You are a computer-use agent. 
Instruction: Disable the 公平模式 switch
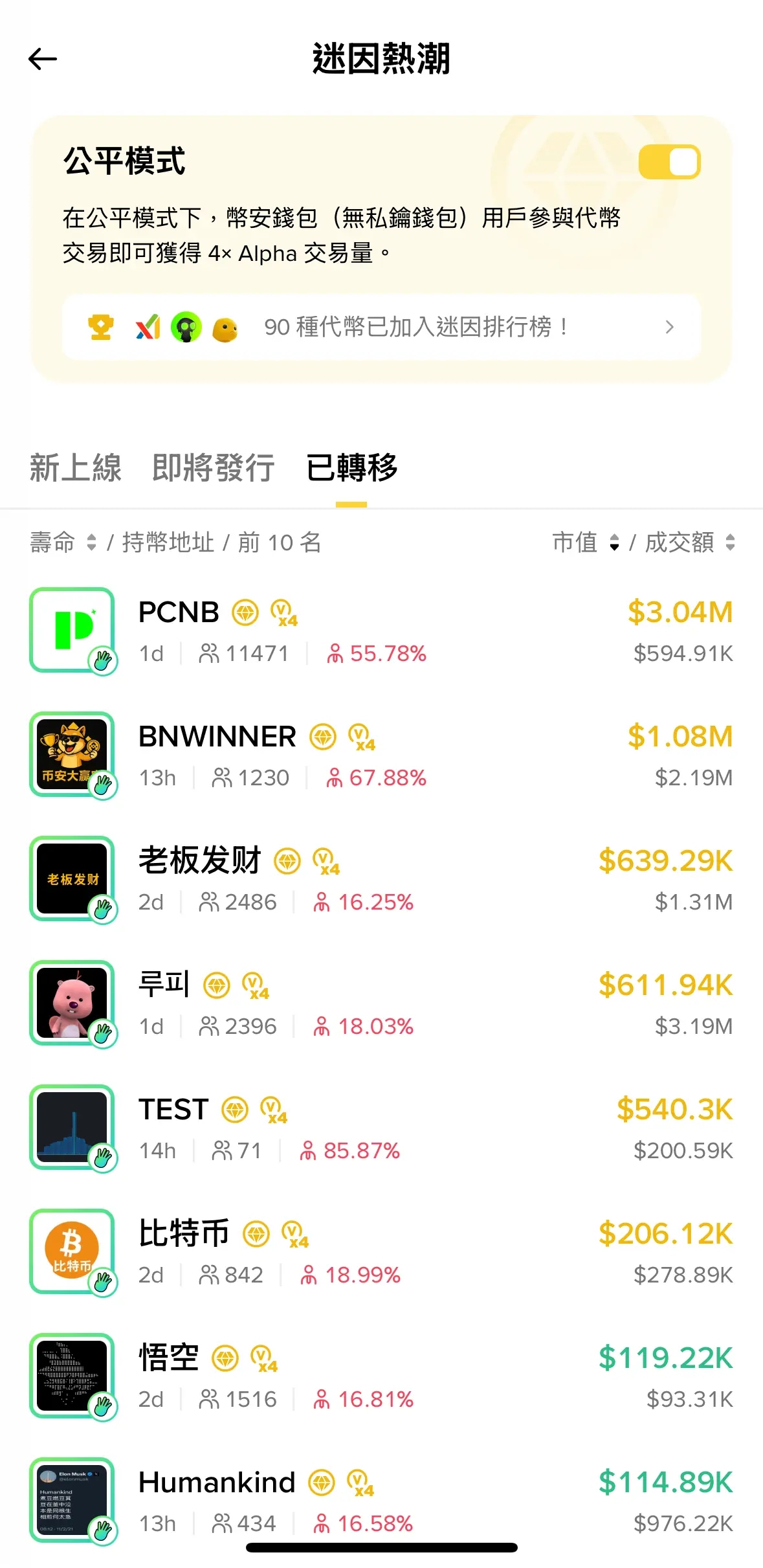pyautogui.click(x=669, y=162)
